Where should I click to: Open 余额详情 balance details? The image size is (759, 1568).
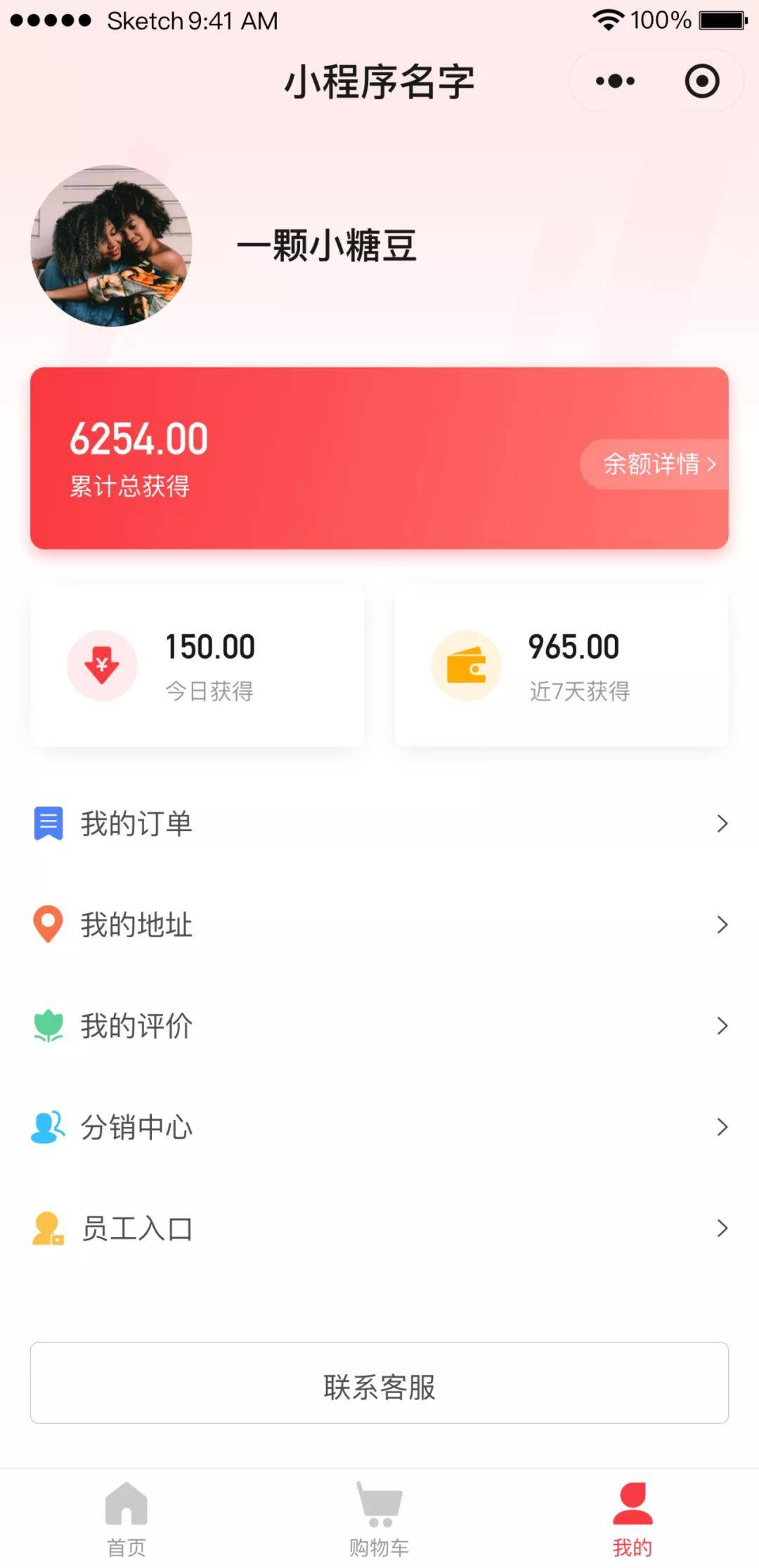tap(658, 464)
